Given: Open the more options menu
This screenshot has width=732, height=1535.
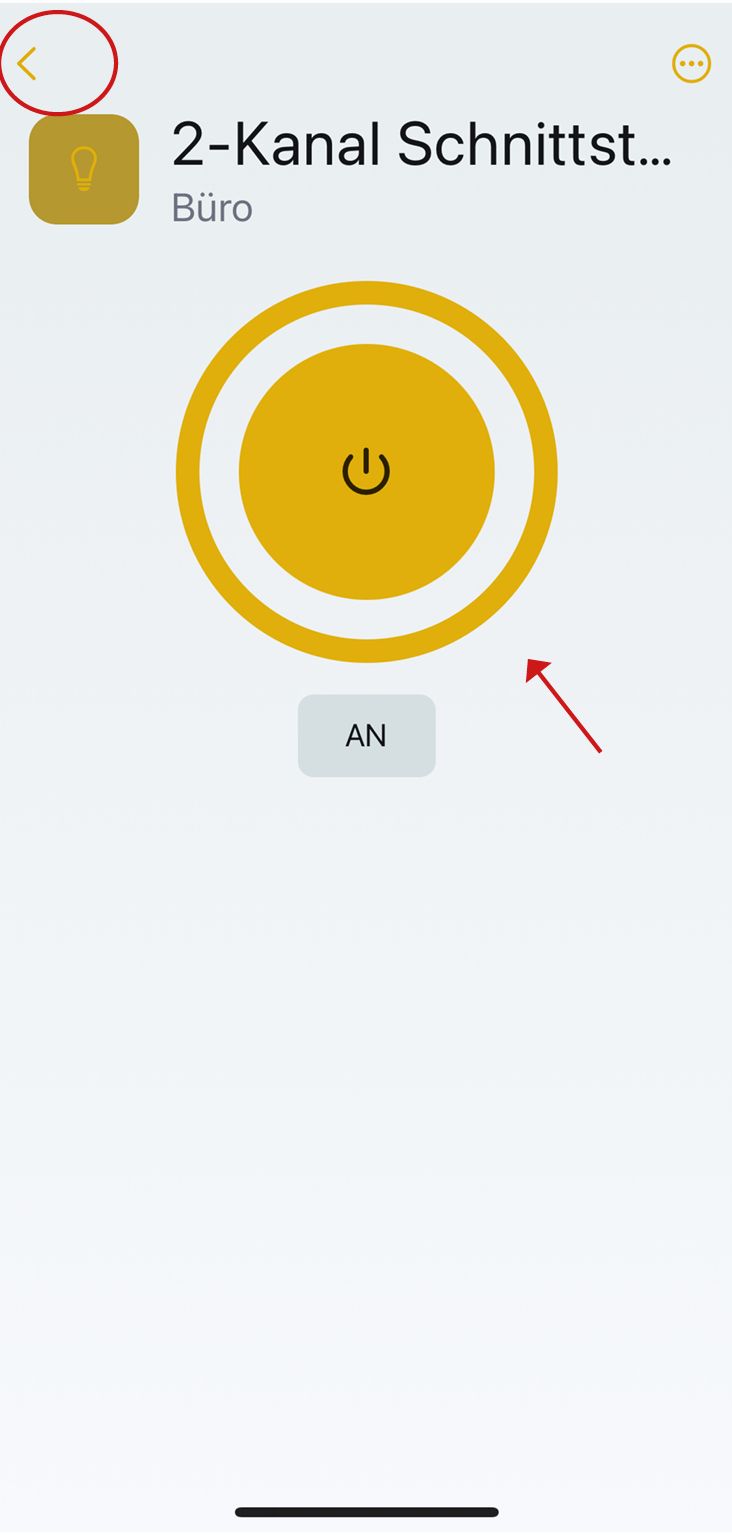Looking at the screenshot, I should [x=690, y=64].
